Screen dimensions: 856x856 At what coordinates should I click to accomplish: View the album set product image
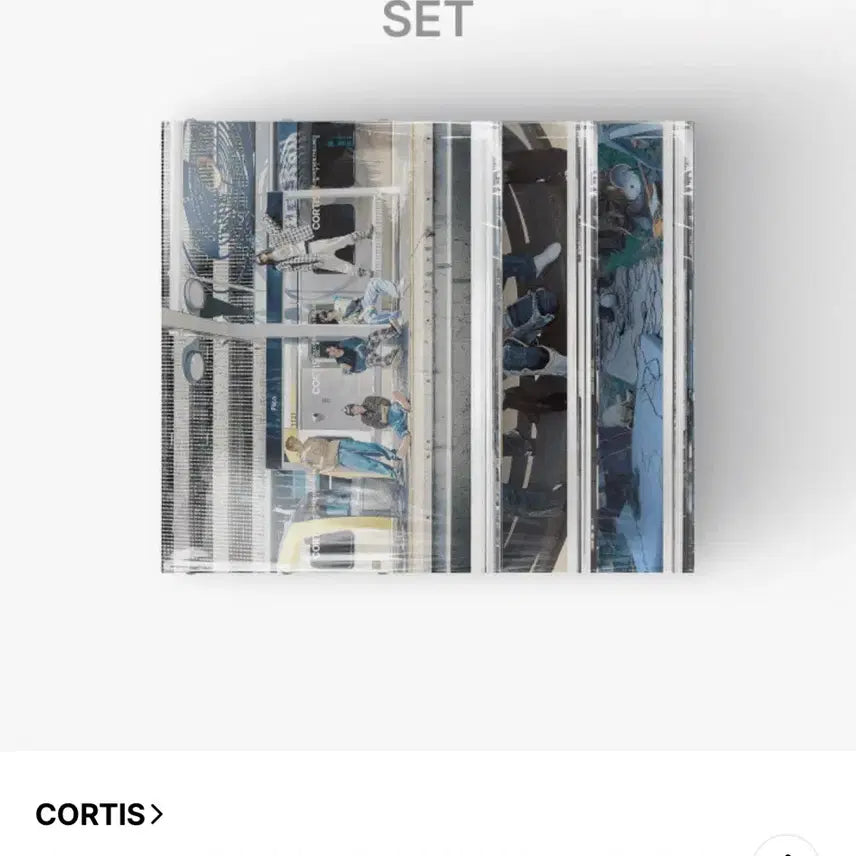(428, 346)
